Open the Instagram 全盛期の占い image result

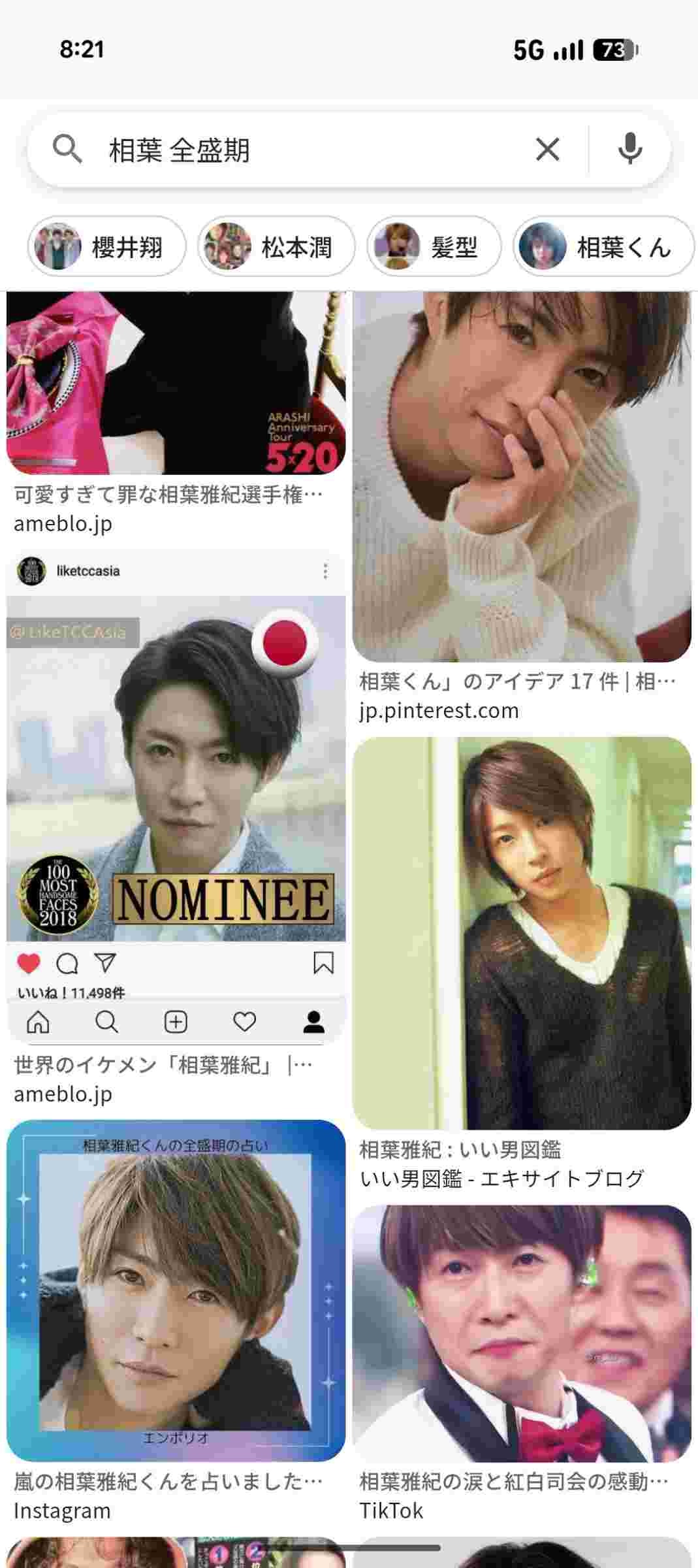pos(176,1290)
